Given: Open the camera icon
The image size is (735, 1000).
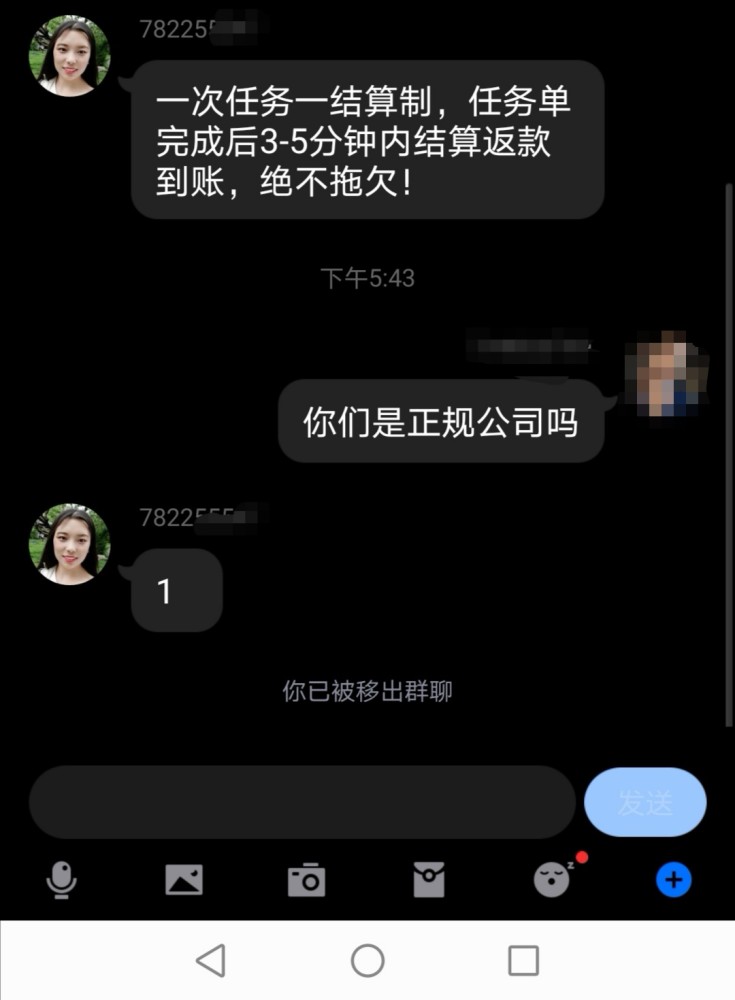Looking at the screenshot, I should 306,880.
